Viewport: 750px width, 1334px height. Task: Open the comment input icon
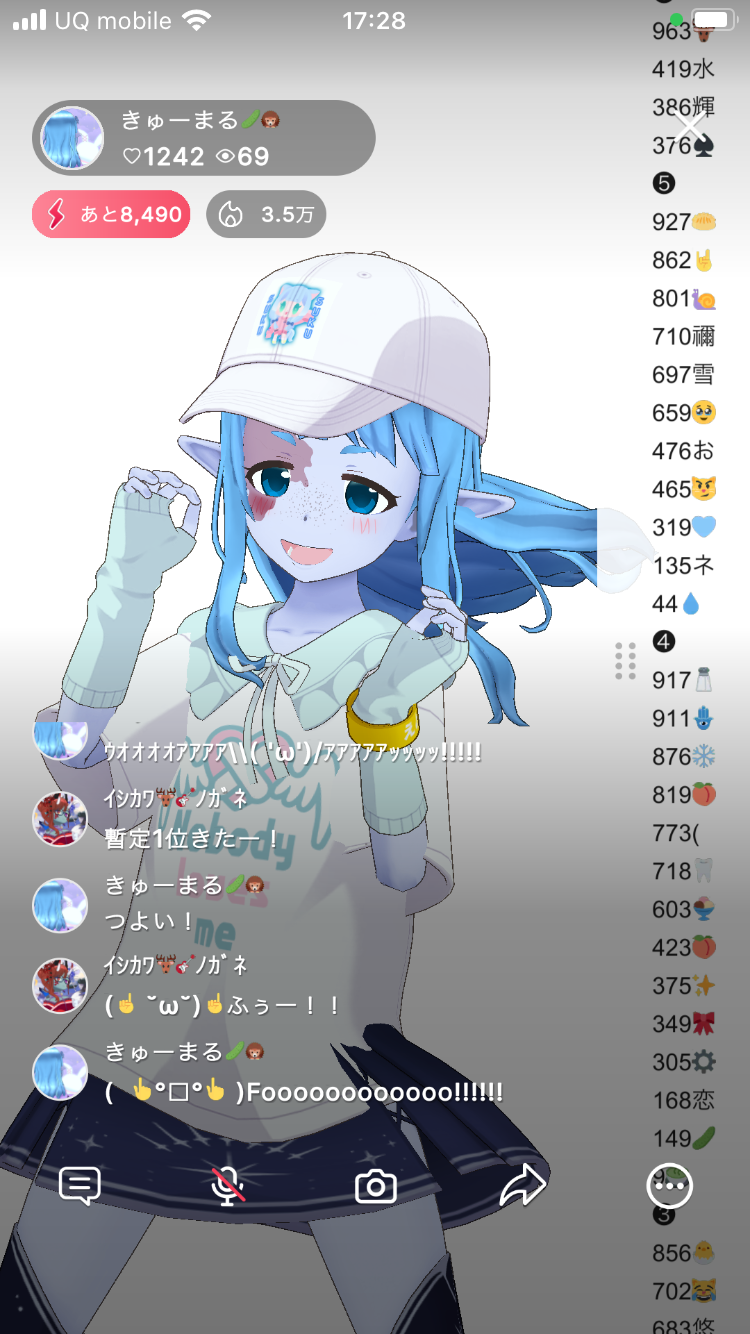pos(80,1186)
